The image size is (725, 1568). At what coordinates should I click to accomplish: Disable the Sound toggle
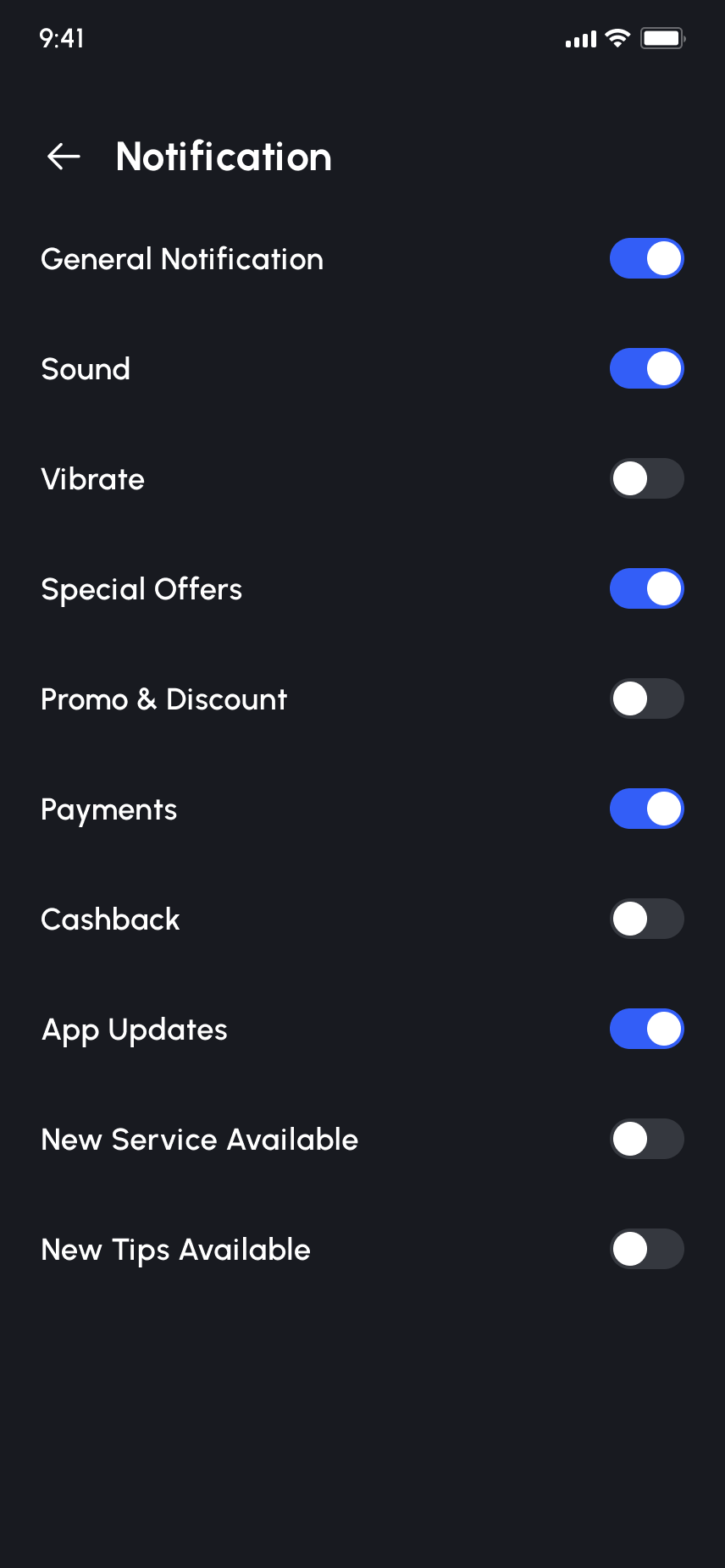[646, 369]
